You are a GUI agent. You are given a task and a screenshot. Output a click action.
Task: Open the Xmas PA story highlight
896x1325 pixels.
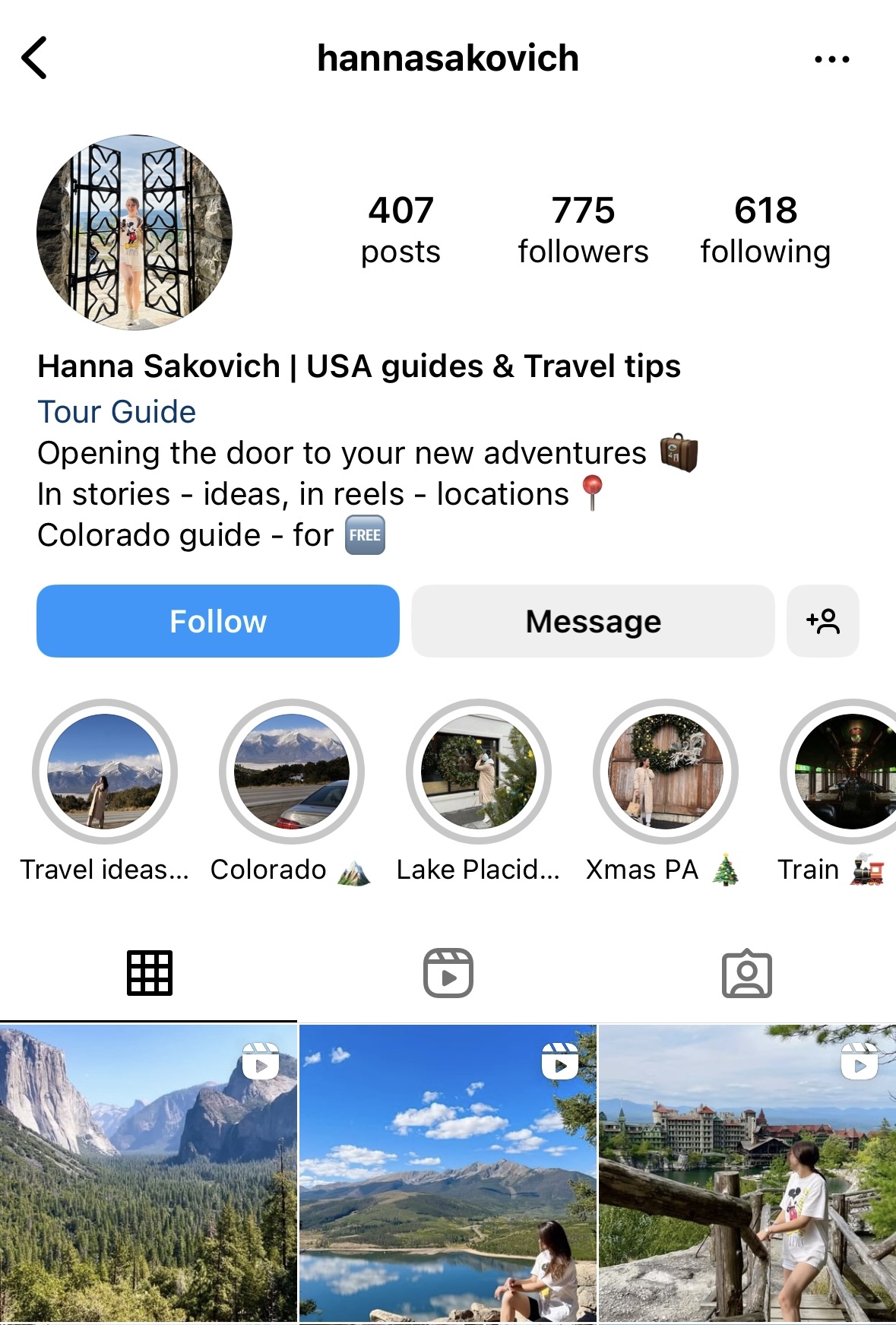click(666, 772)
